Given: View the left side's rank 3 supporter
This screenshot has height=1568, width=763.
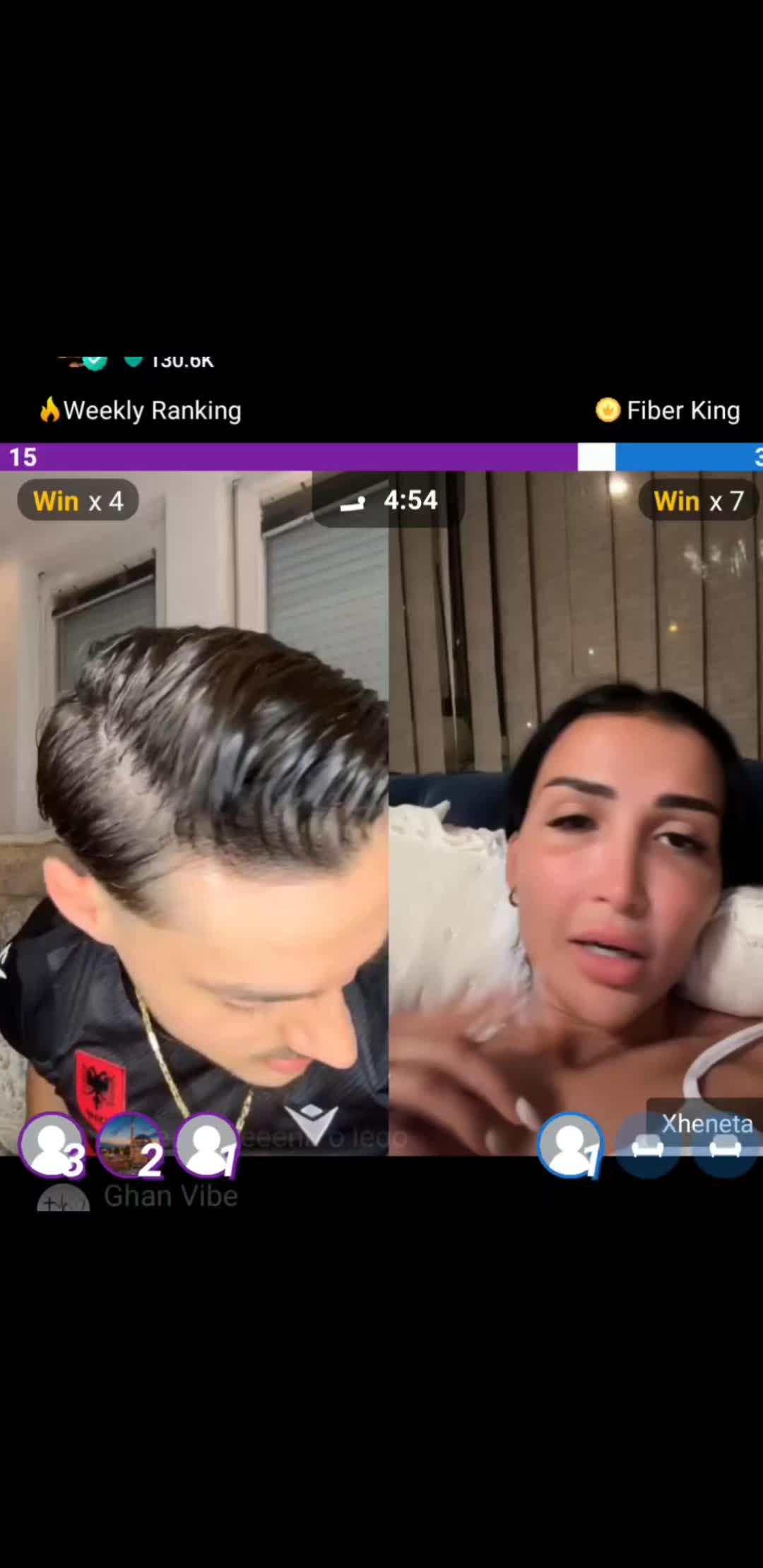Looking at the screenshot, I should coord(52,1146).
